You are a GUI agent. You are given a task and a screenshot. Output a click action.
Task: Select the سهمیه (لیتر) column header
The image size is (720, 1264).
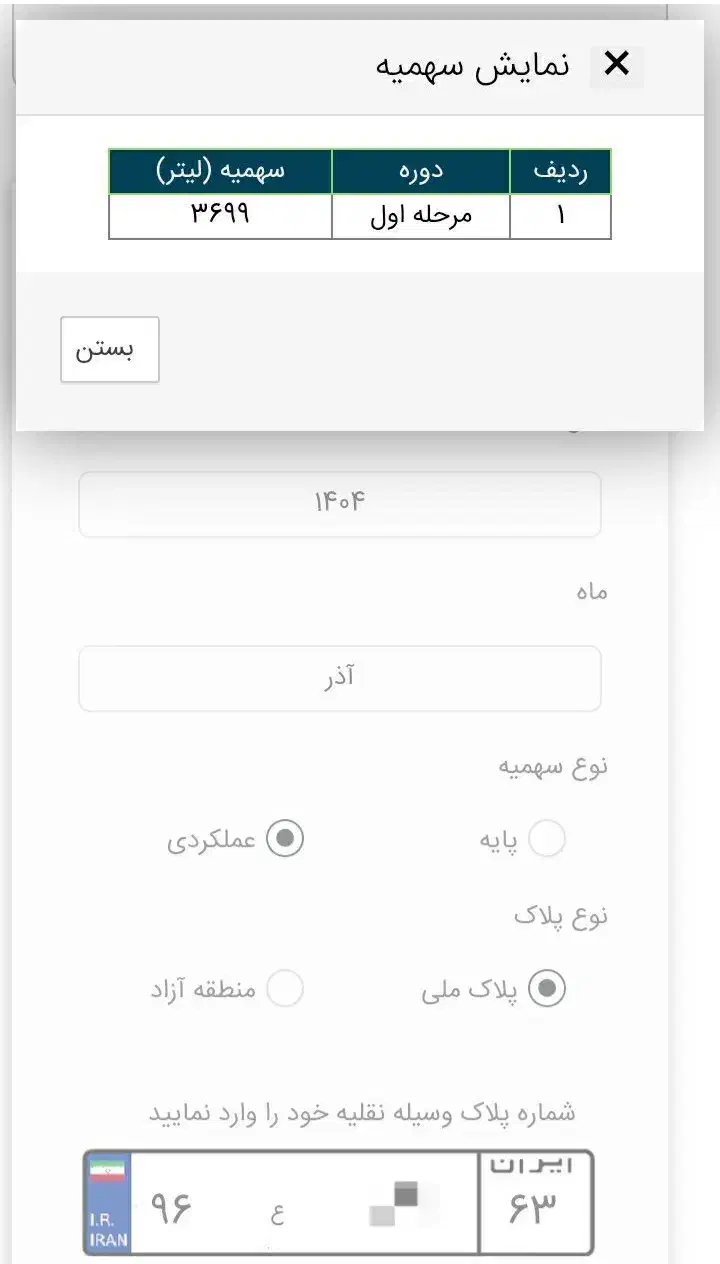pos(219,170)
